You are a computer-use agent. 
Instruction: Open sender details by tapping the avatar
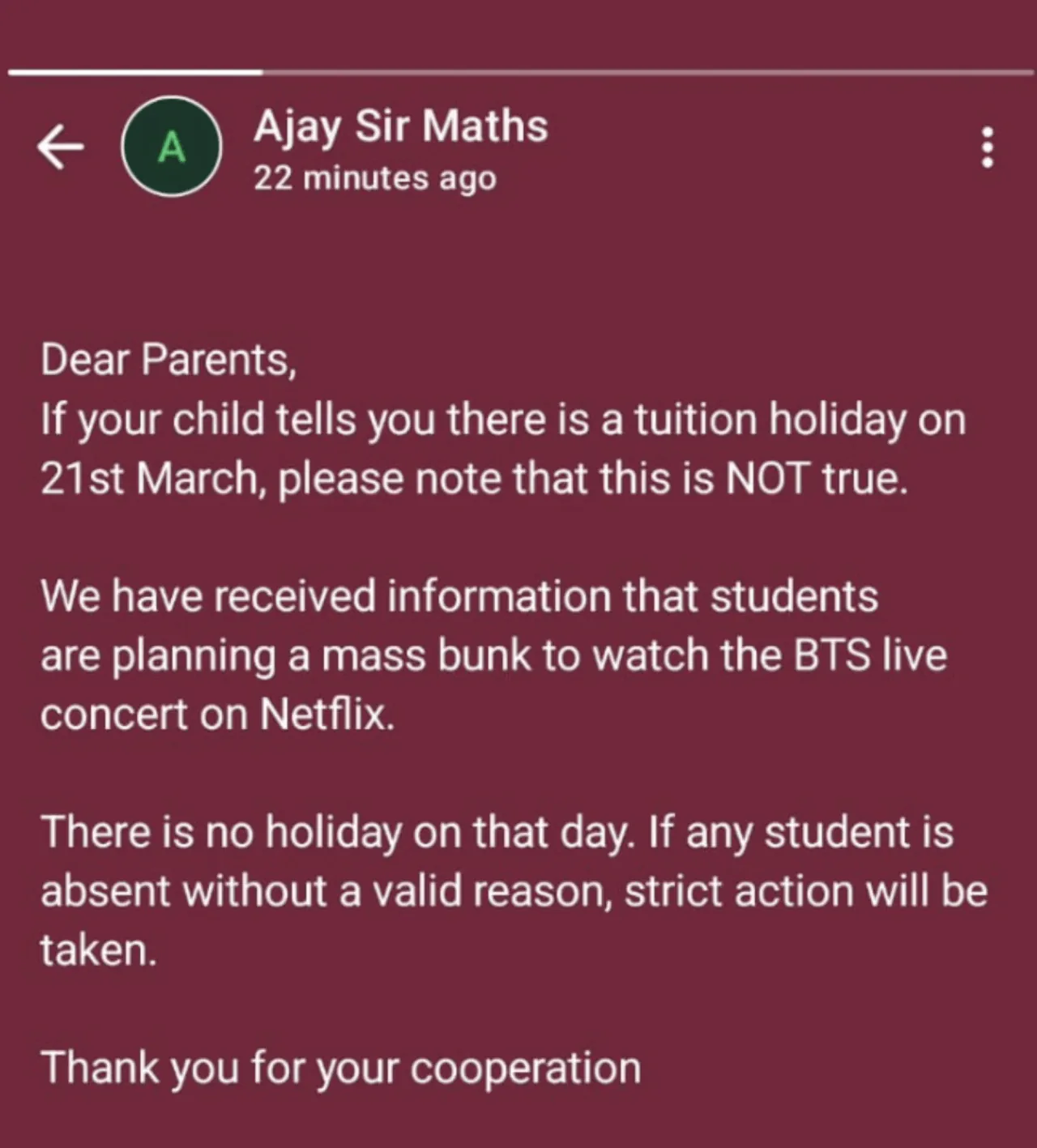tap(171, 147)
